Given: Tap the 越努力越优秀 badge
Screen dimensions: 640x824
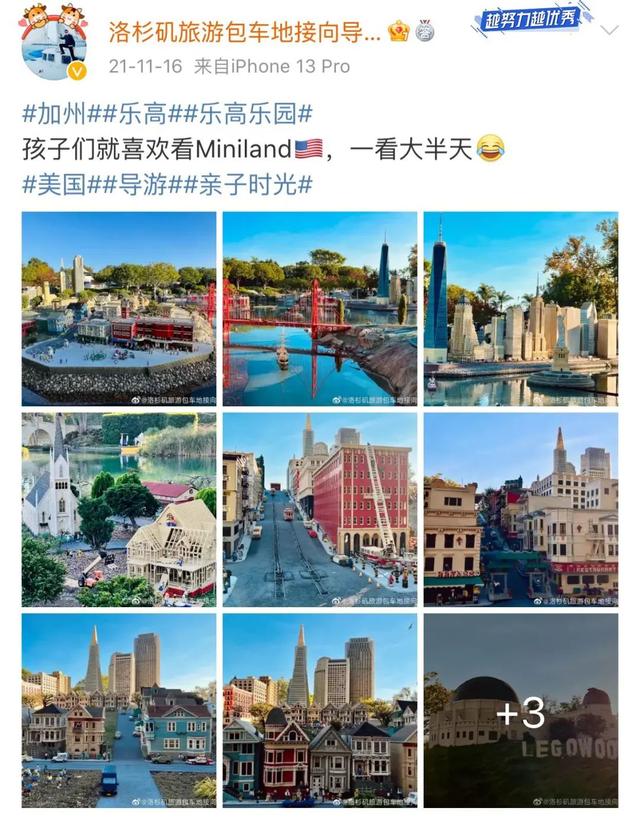Looking at the screenshot, I should pos(531,20).
